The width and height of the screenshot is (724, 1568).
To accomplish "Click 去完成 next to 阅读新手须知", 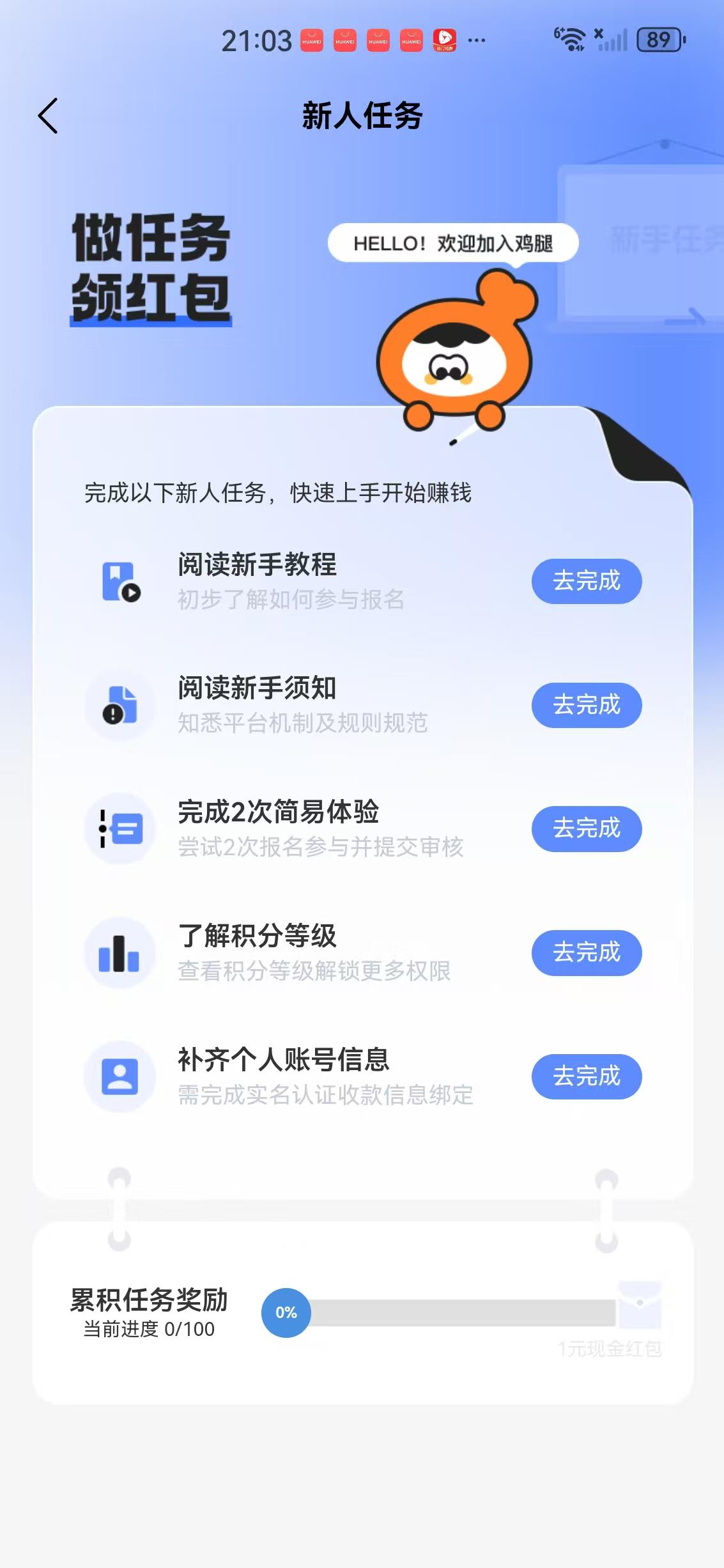I will coord(585,704).
